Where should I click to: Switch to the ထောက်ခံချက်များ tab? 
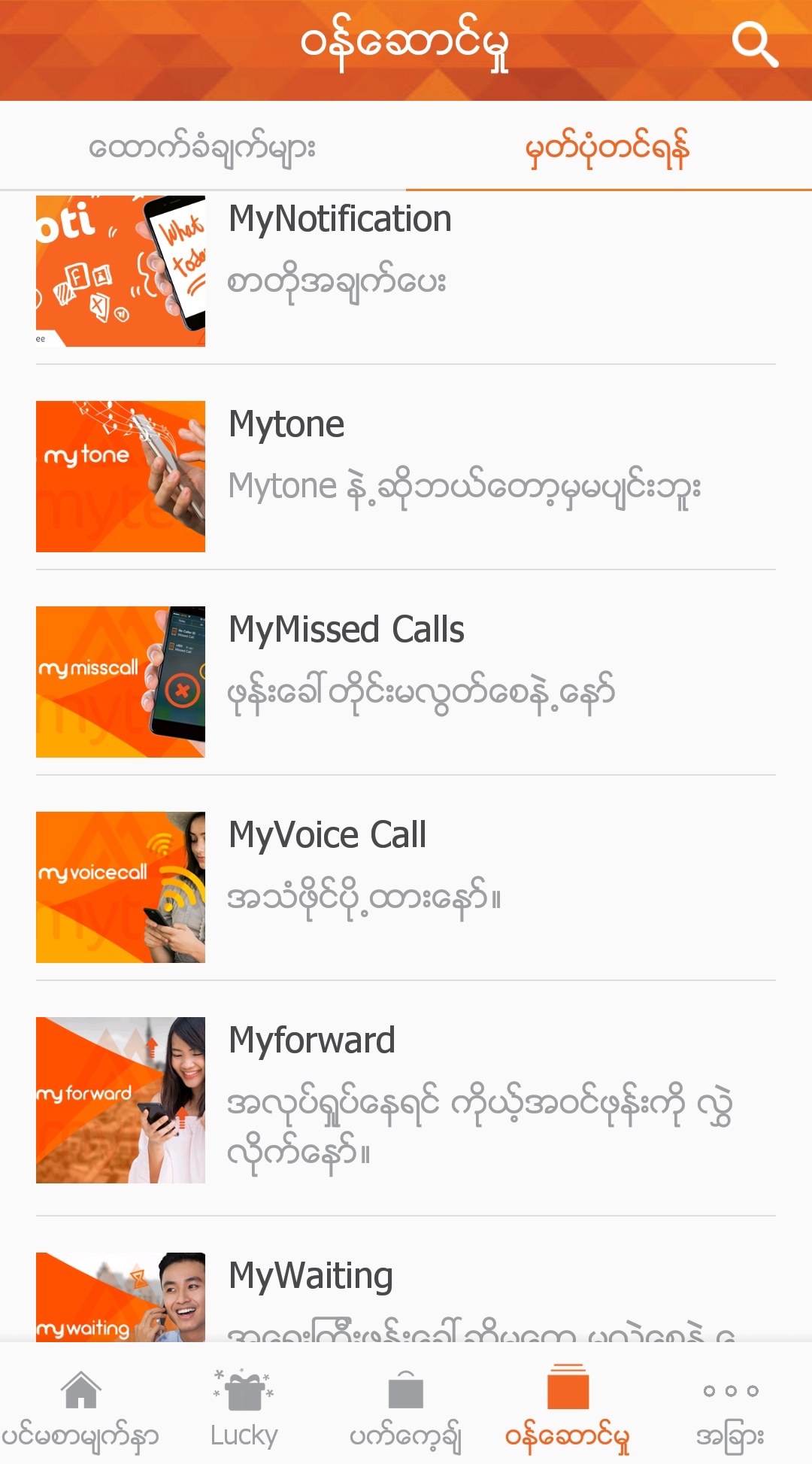click(202, 147)
